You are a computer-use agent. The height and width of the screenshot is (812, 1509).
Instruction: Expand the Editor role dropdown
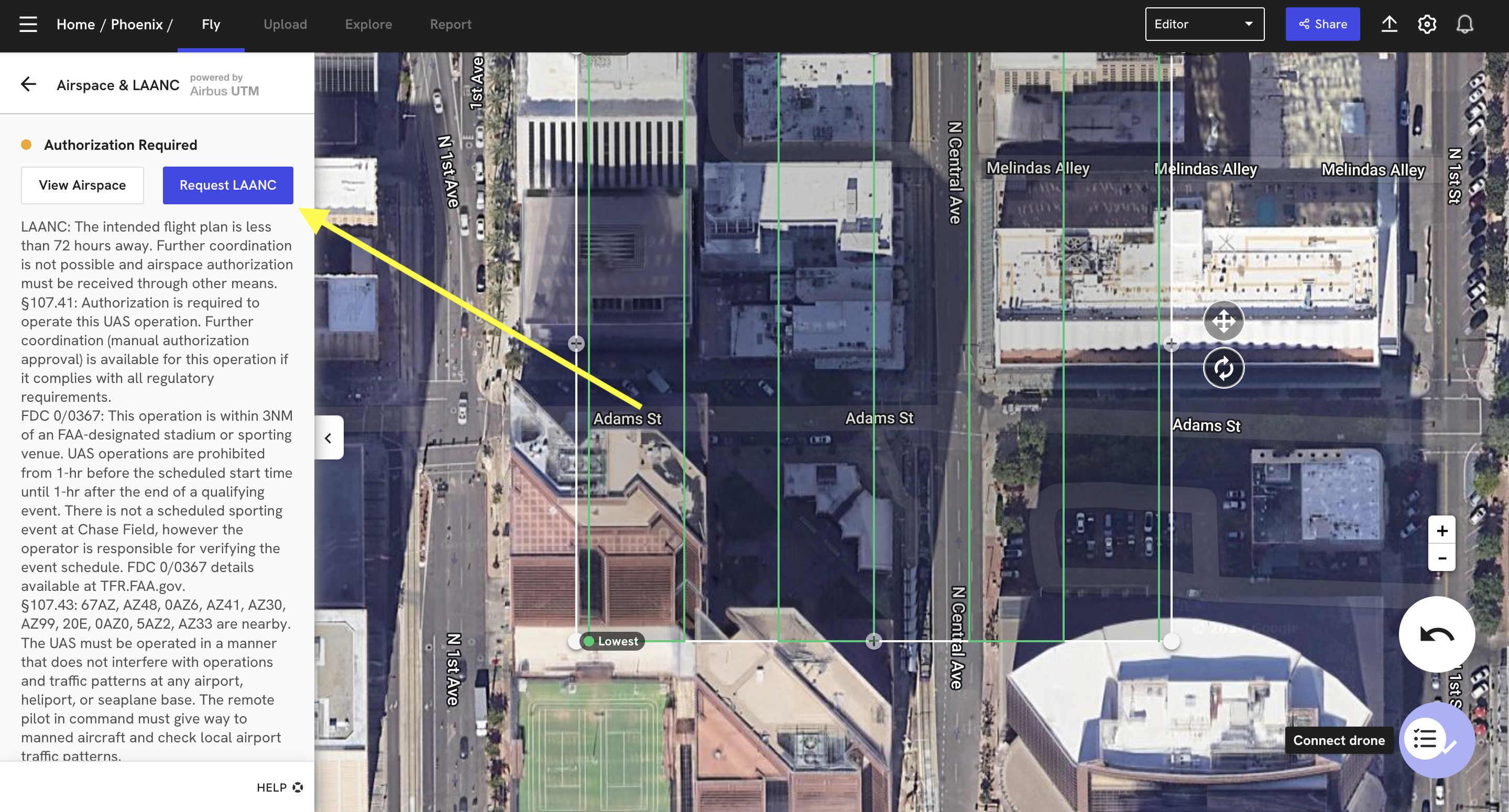tap(1204, 25)
